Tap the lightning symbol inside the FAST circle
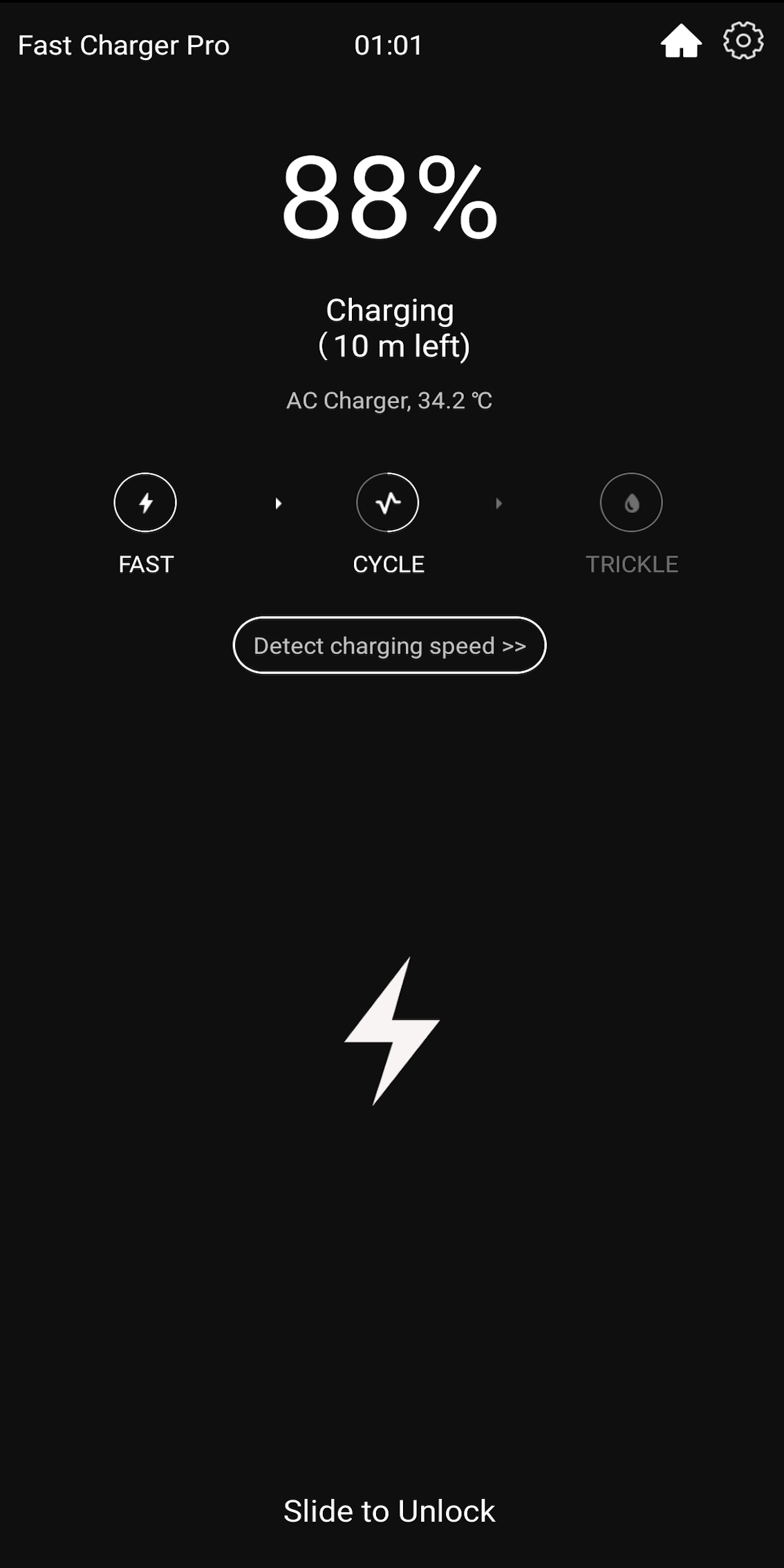The height and width of the screenshot is (1568, 784). [145, 503]
